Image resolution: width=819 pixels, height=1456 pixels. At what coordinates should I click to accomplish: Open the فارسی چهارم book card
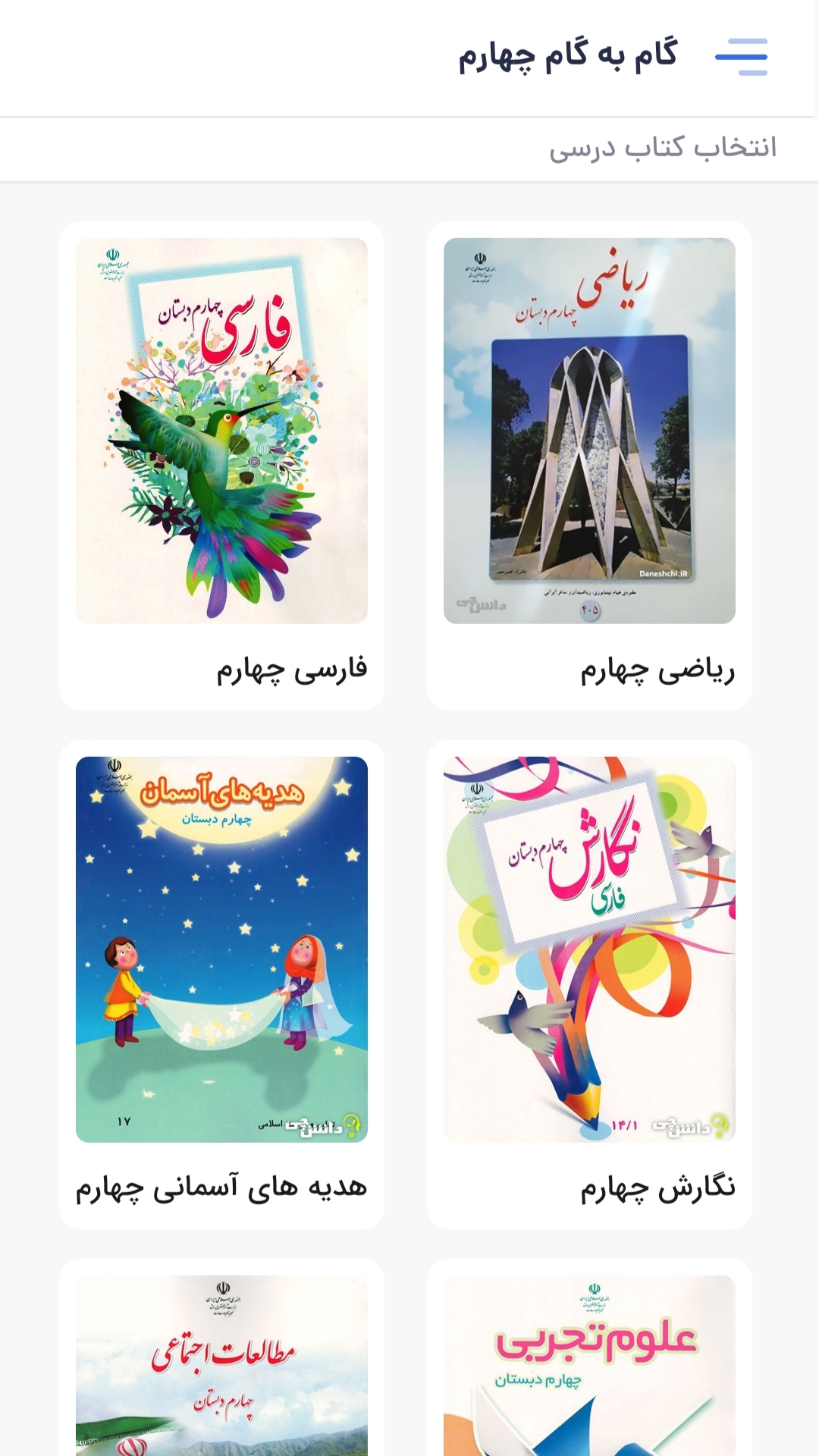[x=221, y=466]
